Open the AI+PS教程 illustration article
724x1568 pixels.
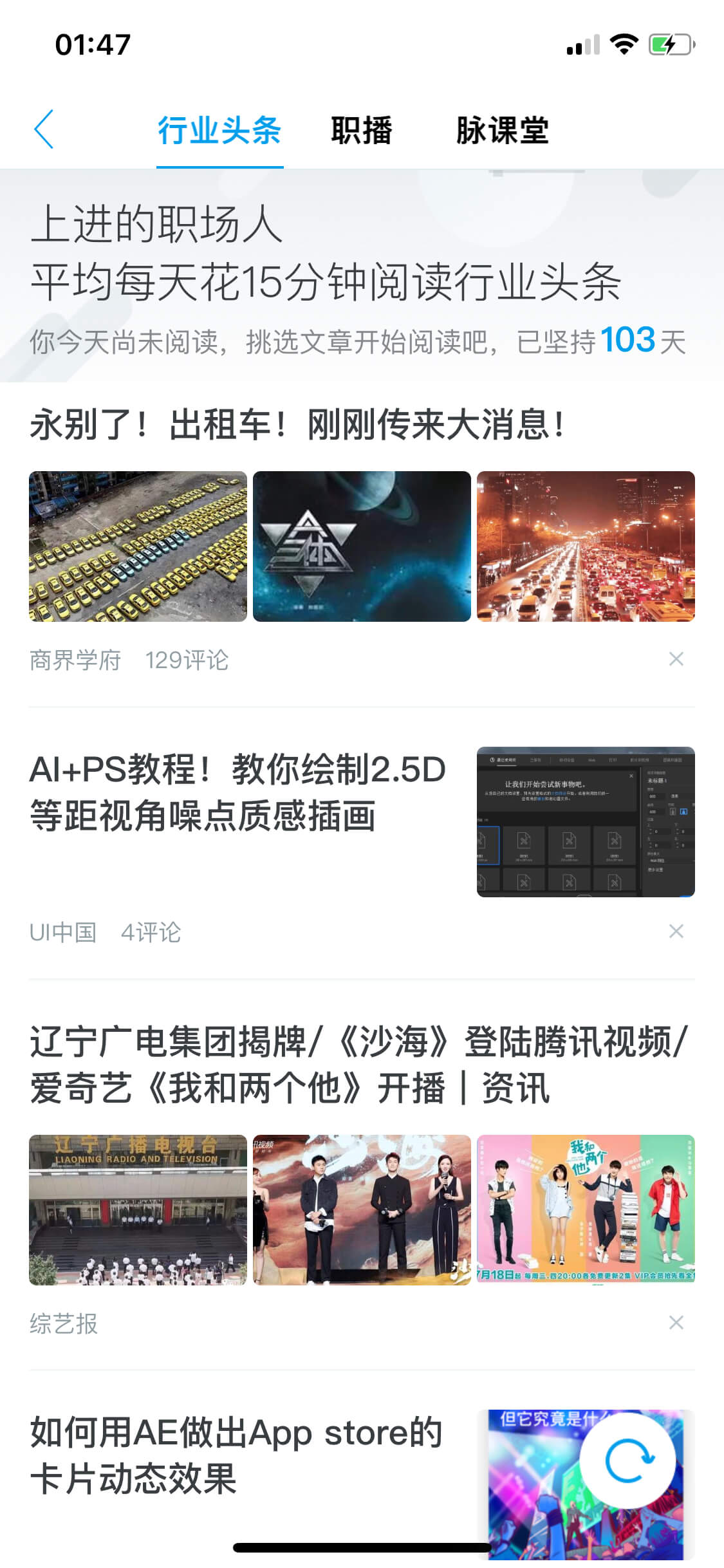[238, 793]
